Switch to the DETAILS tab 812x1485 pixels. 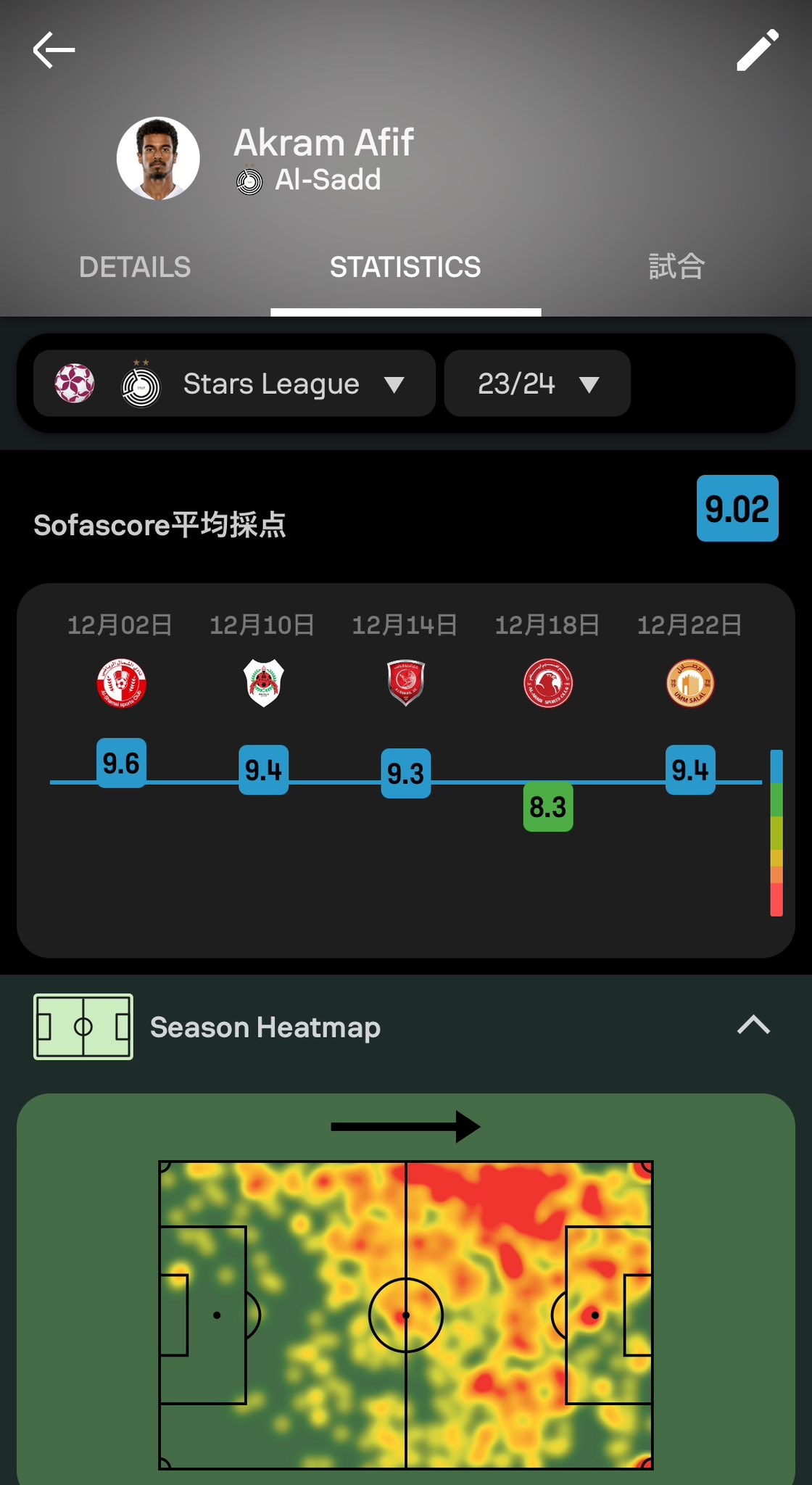tap(135, 268)
